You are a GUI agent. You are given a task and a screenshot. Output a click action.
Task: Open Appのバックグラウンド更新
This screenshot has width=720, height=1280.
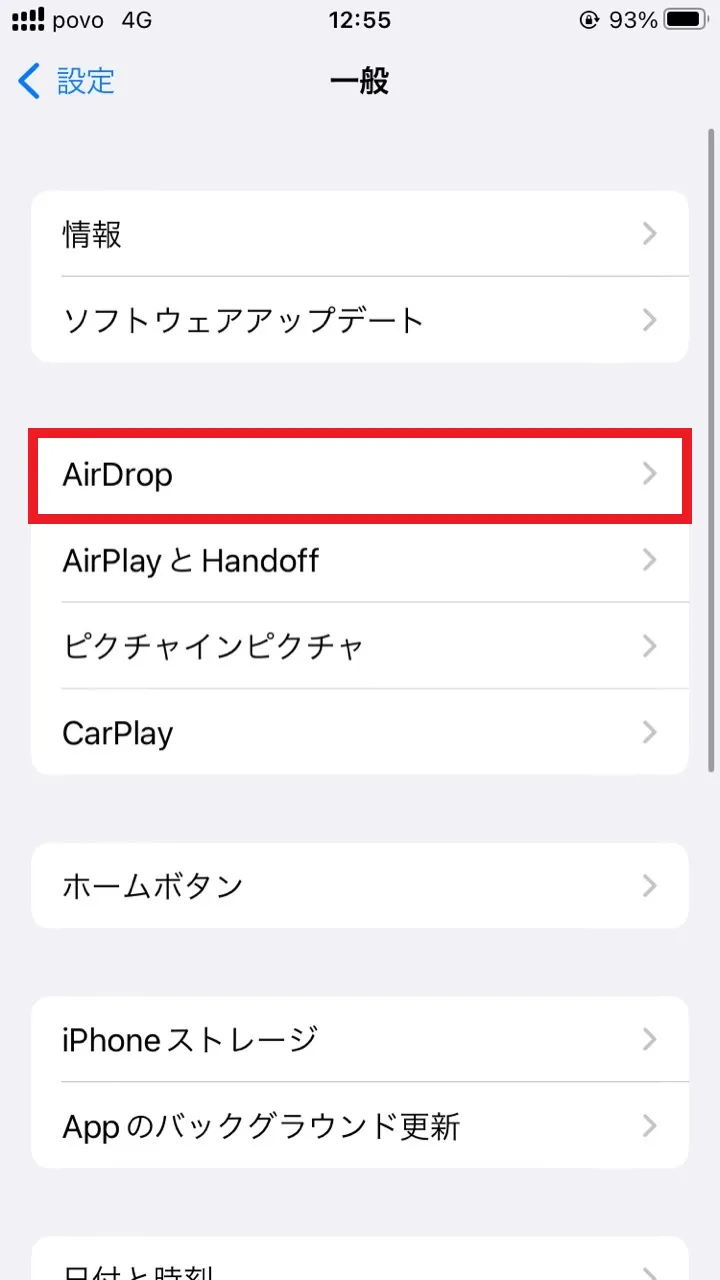(x=360, y=1126)
